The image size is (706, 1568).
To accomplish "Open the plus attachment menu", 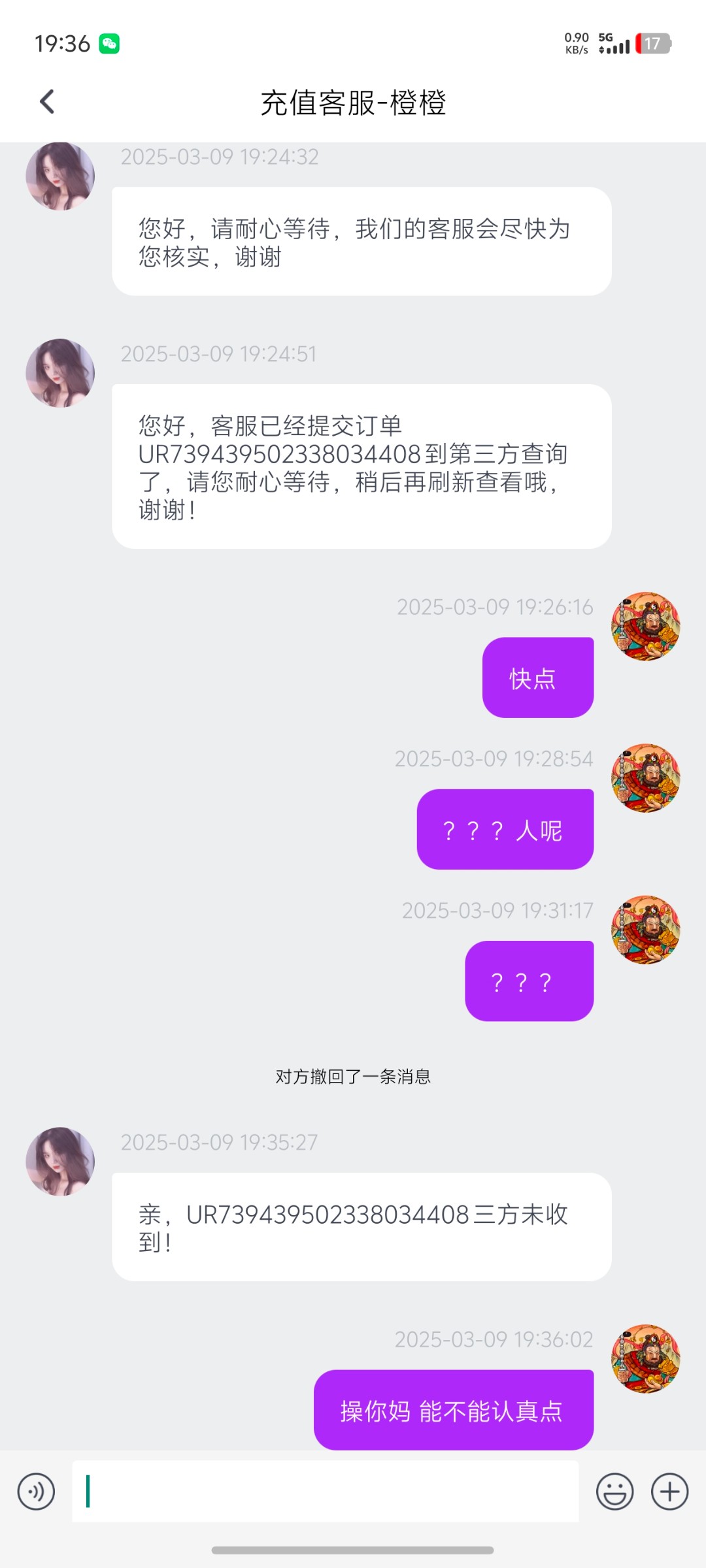I will click(x=669, y=1492).
